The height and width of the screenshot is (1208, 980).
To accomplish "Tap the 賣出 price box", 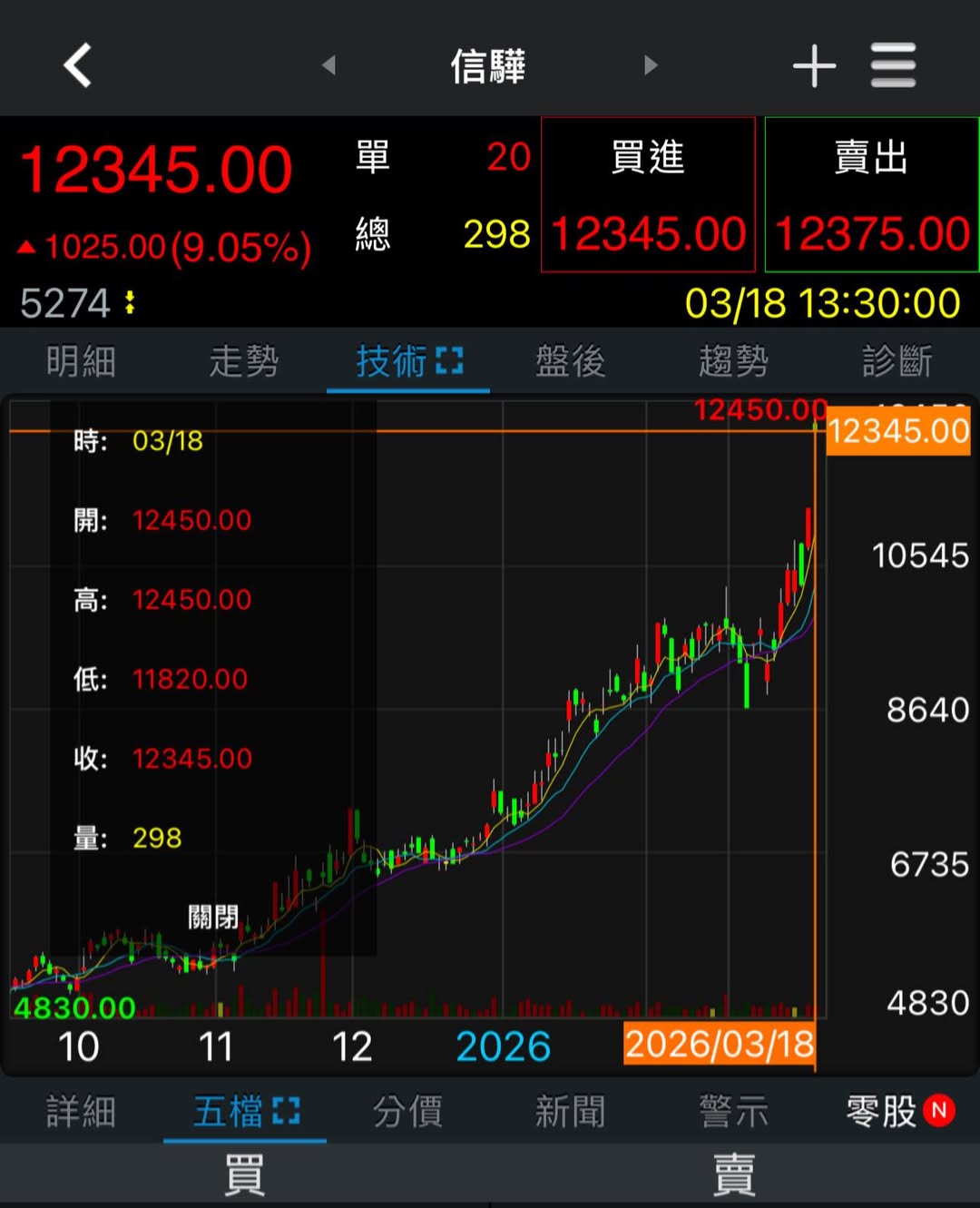I will point(871,195).
